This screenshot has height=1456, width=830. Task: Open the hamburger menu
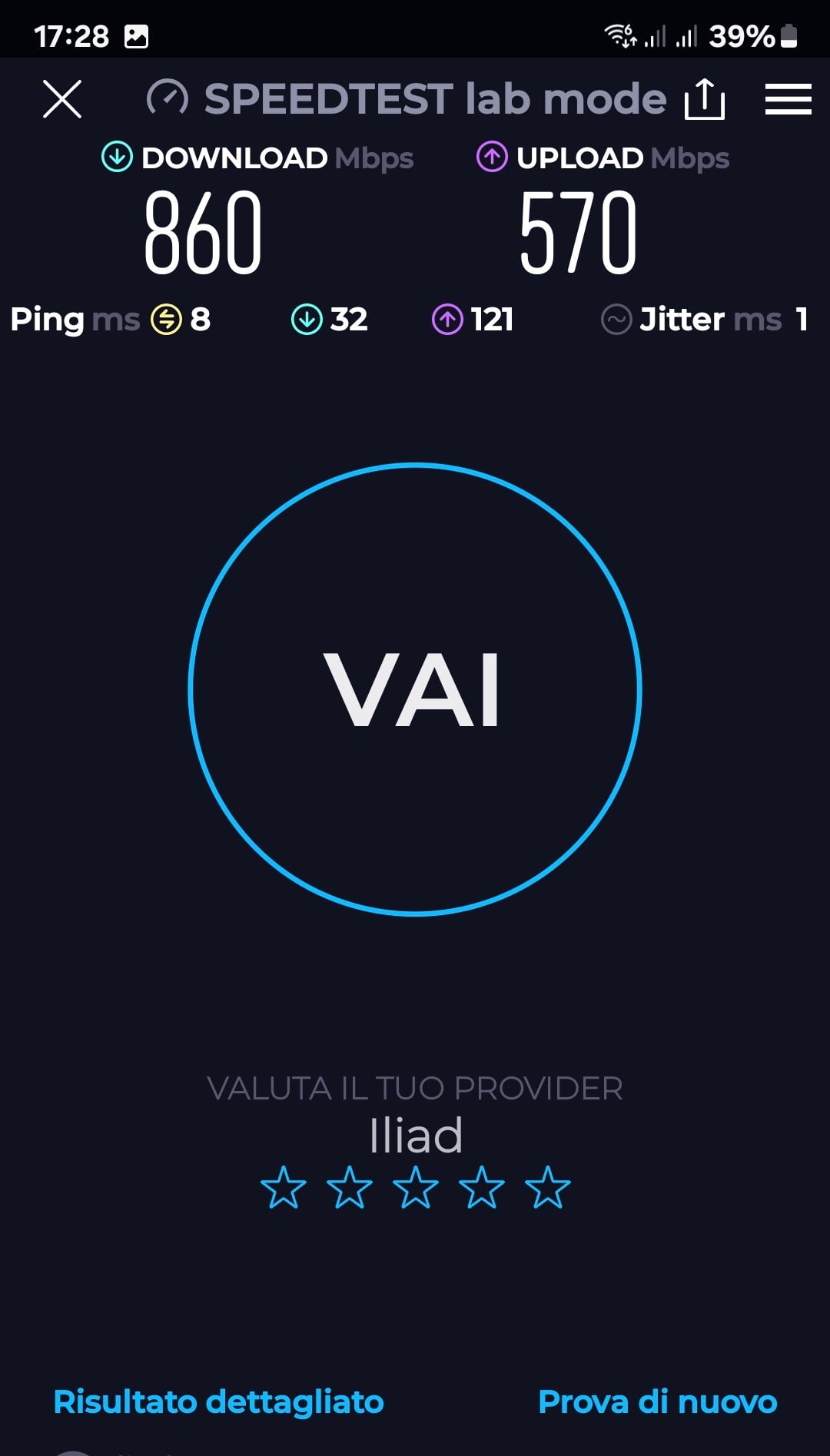coord(788,99)
